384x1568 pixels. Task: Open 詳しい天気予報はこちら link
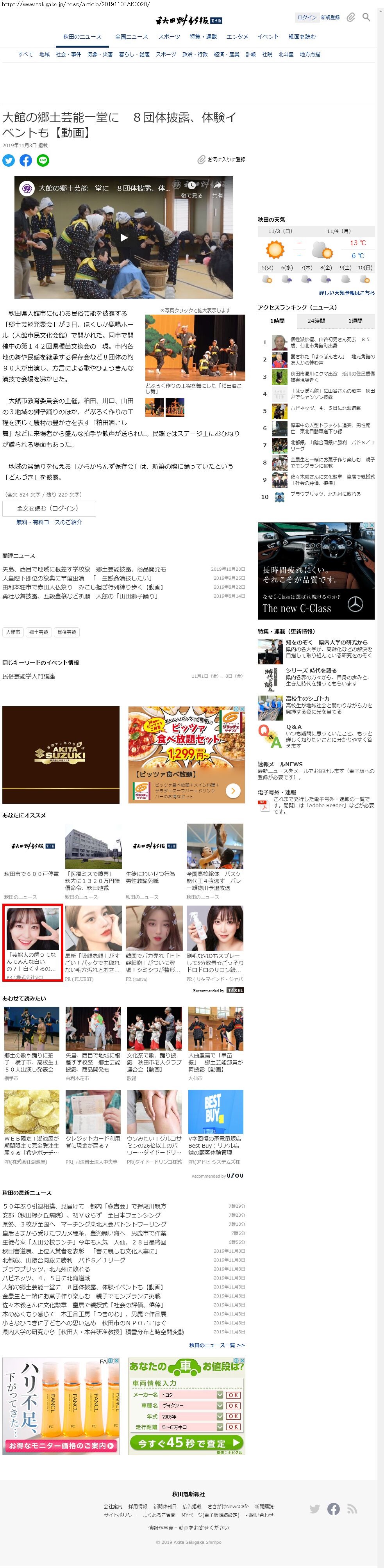[x=347, y=293]
